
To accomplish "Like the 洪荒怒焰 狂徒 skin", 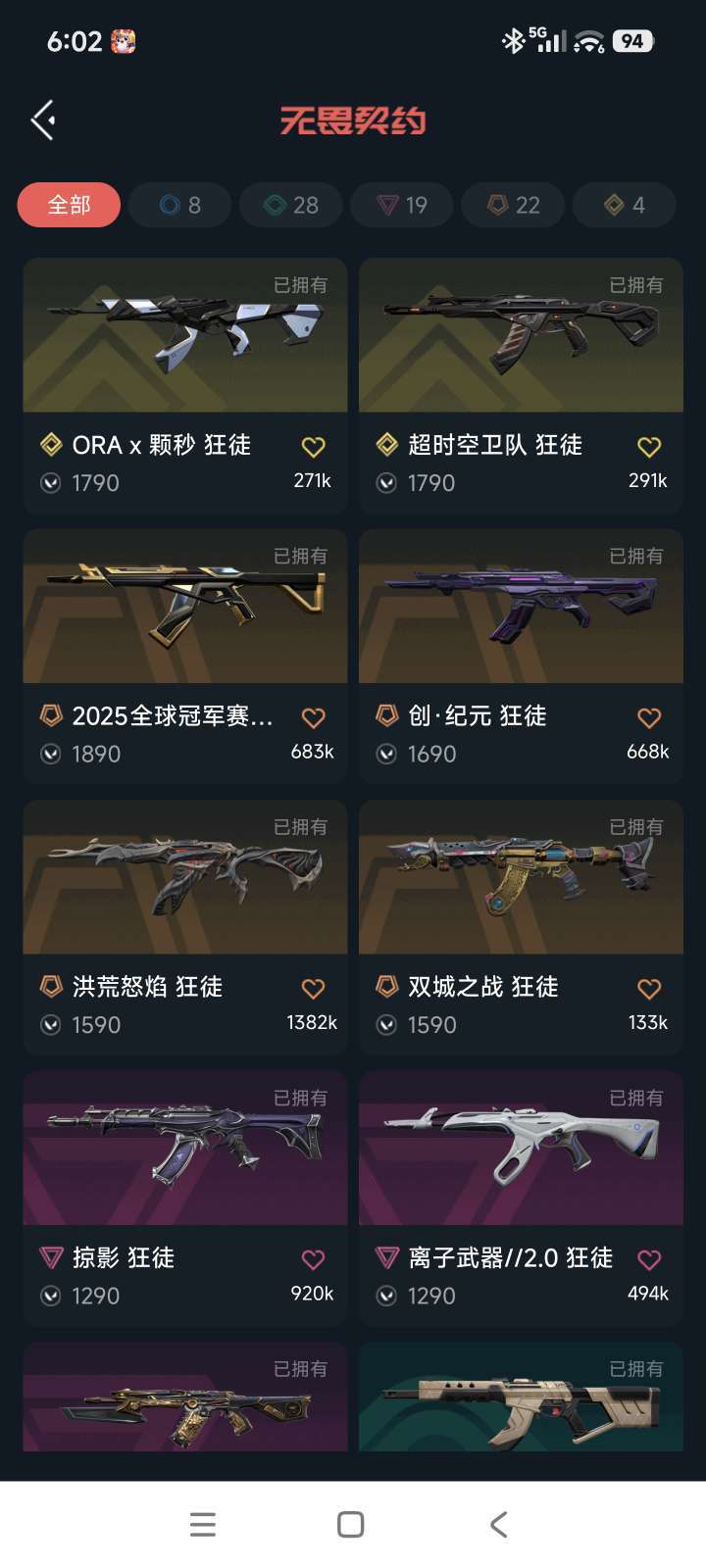I will click(x=313, y=989).
